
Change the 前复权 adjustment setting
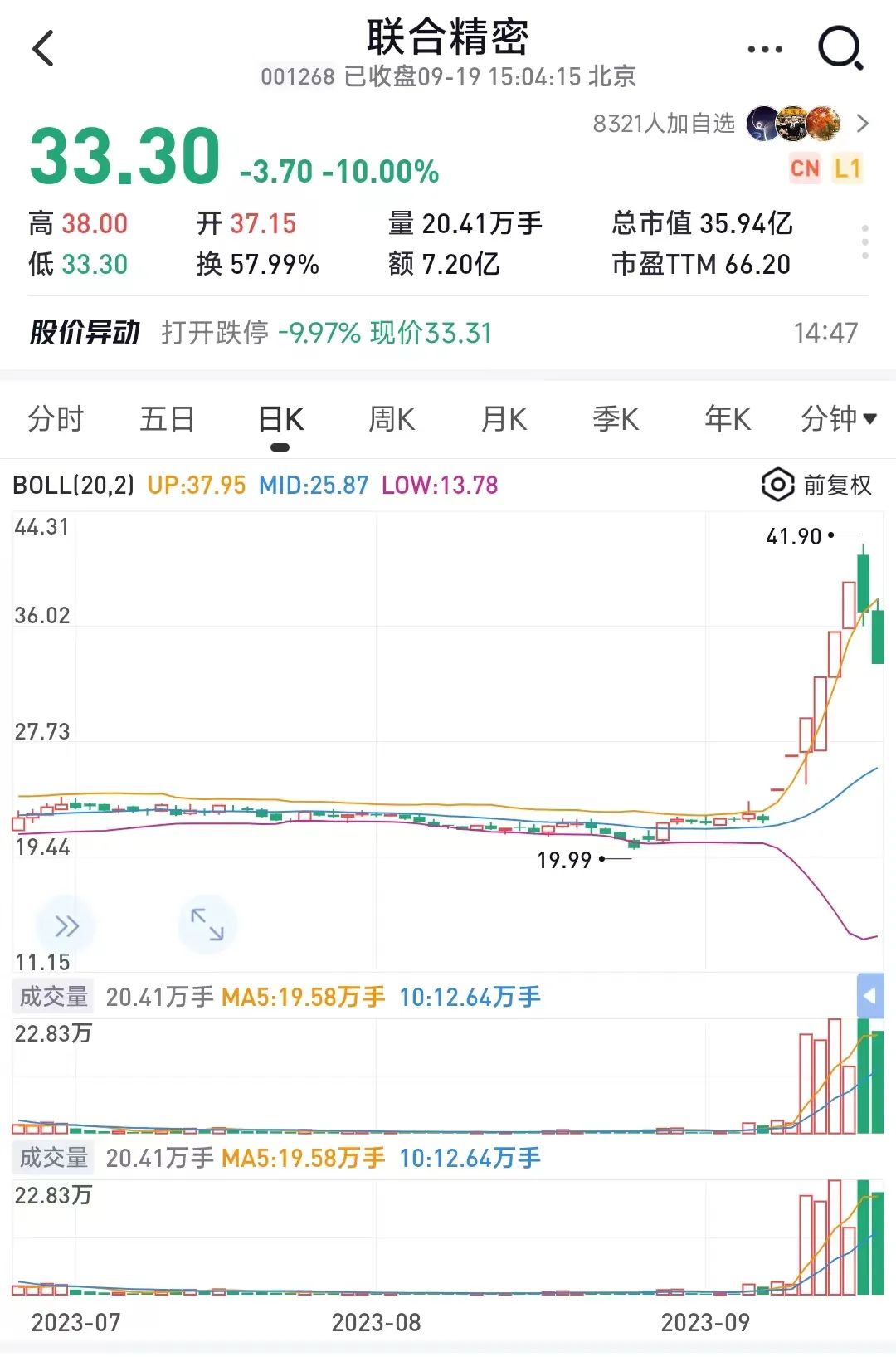(817, 485)
